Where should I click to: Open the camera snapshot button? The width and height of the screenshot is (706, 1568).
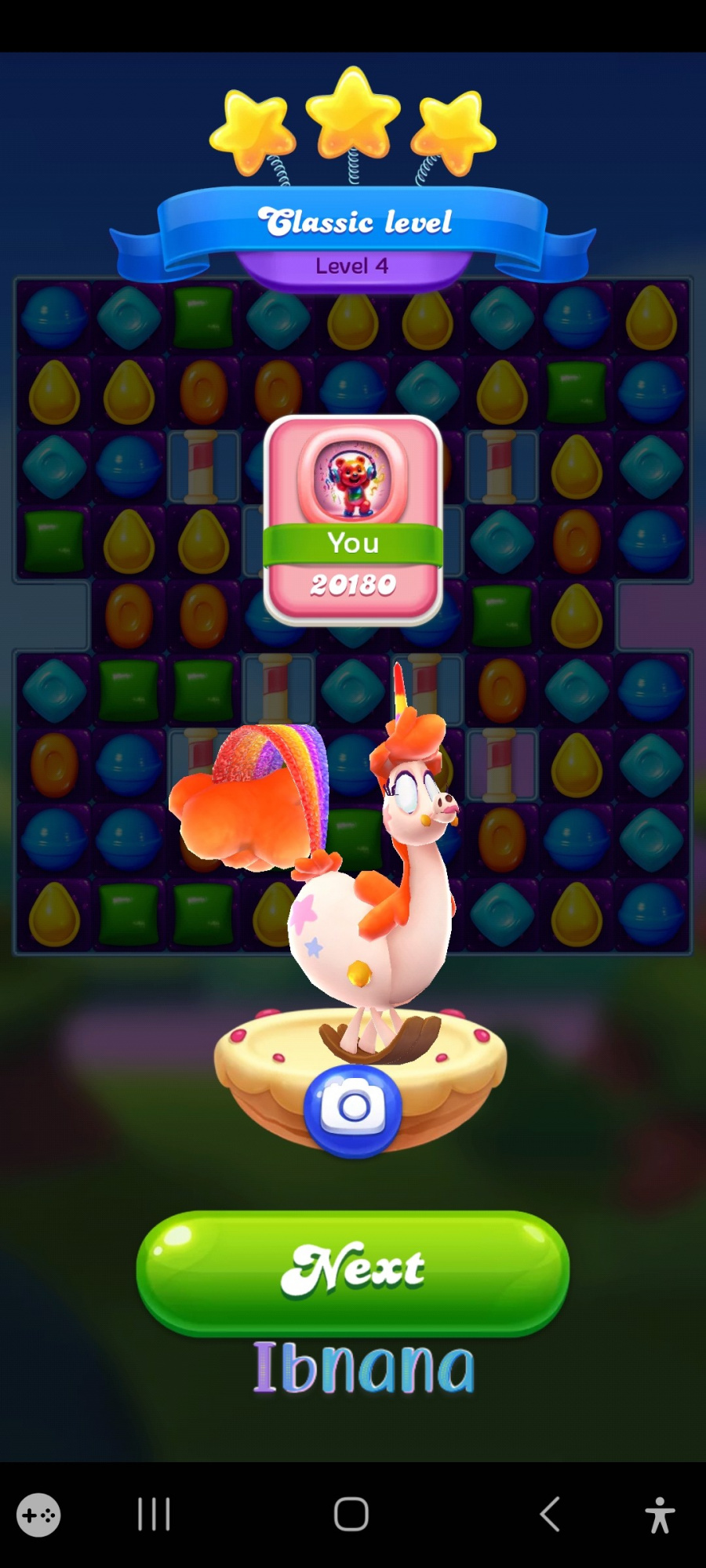click(353, 1109)
